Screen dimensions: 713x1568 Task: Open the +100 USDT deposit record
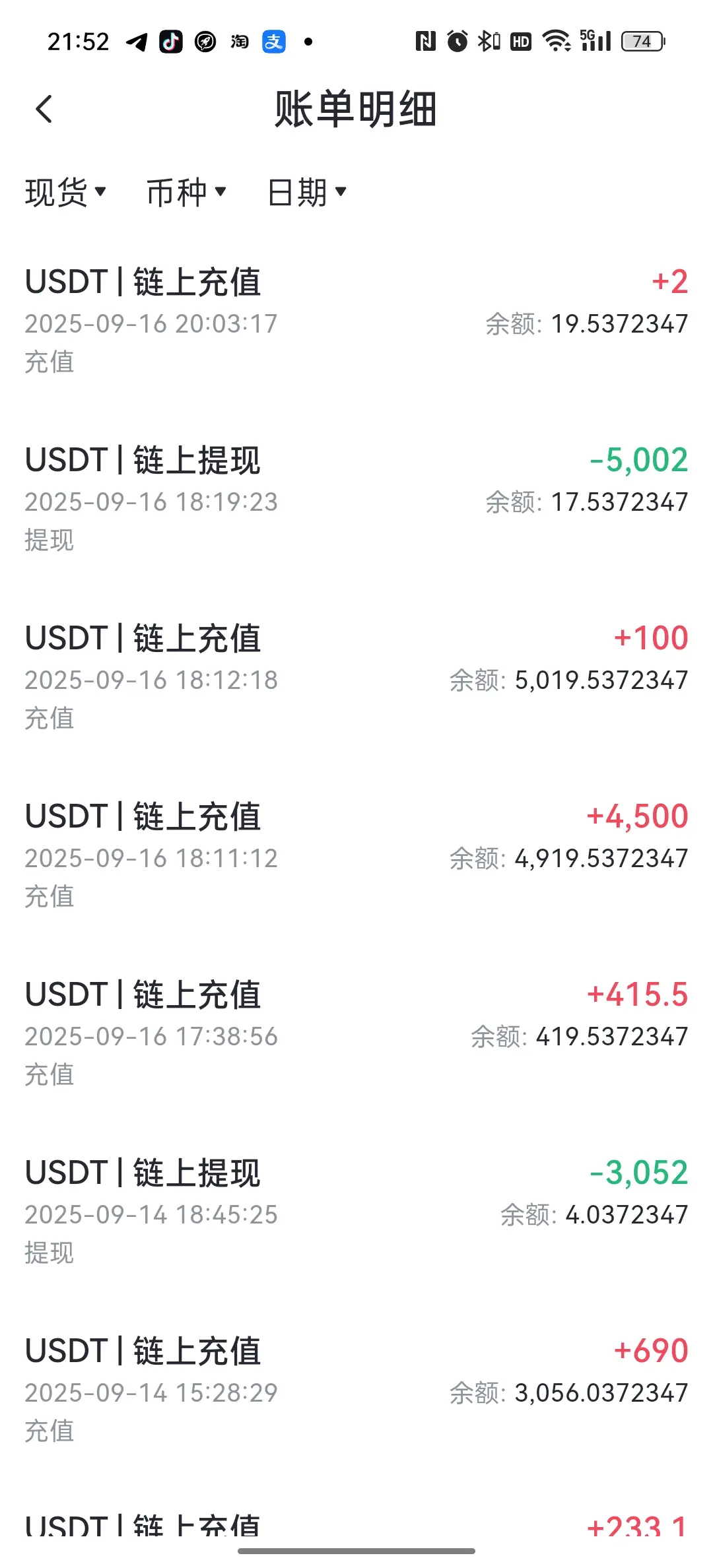point(356,677)
